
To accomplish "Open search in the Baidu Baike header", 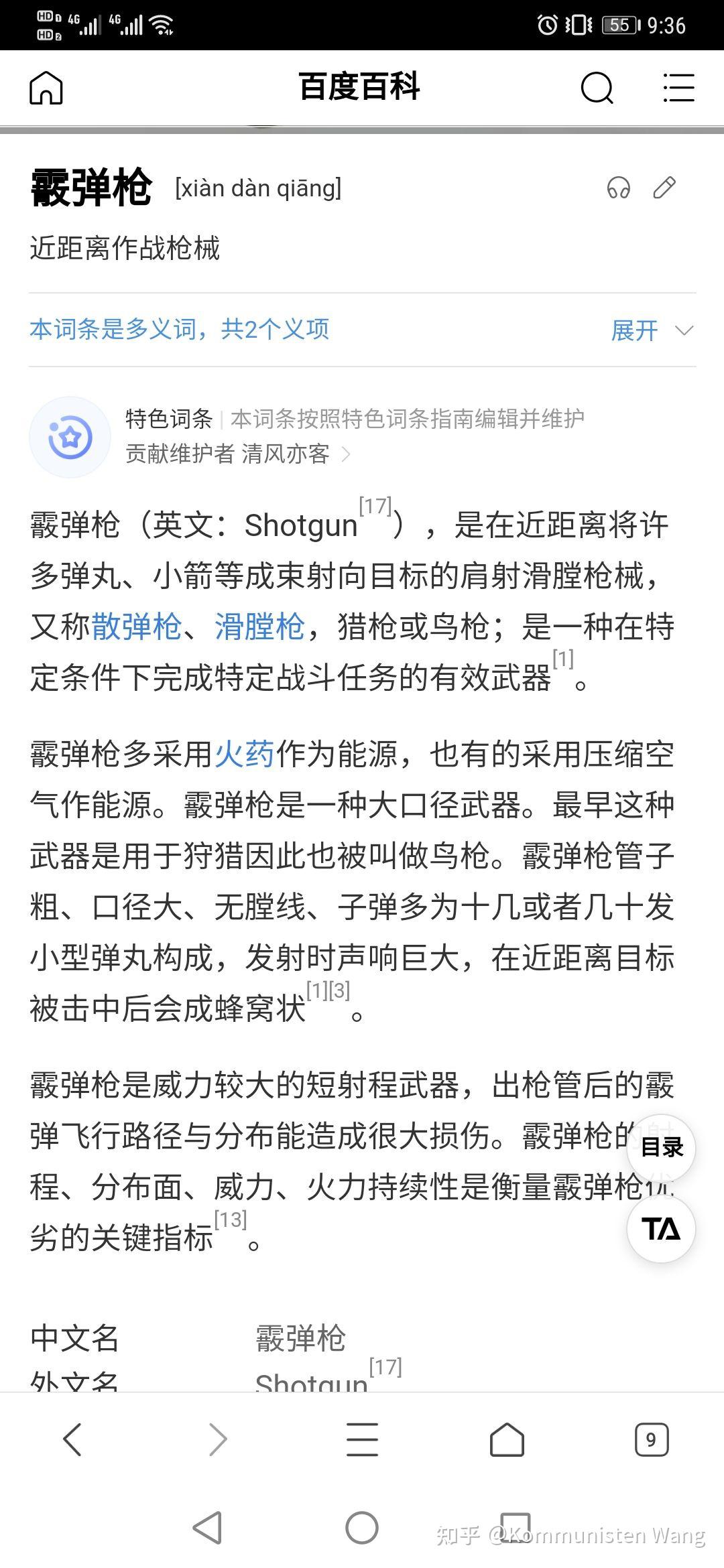I will pos(597,88).
